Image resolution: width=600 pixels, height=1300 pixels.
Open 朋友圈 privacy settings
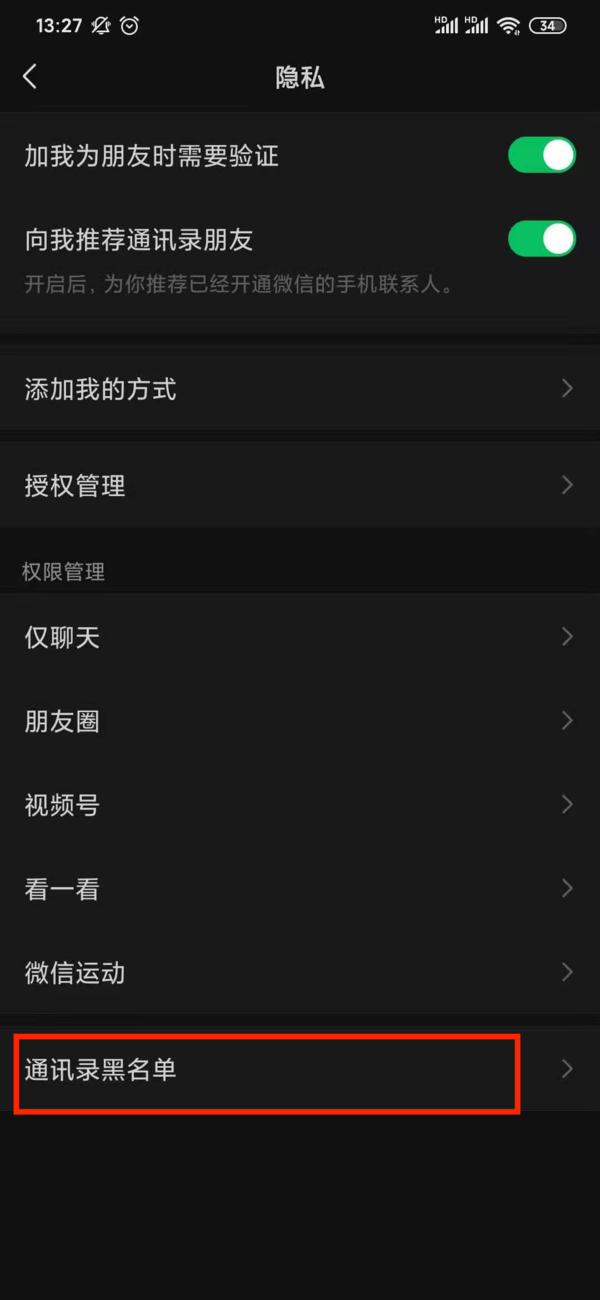300,721
